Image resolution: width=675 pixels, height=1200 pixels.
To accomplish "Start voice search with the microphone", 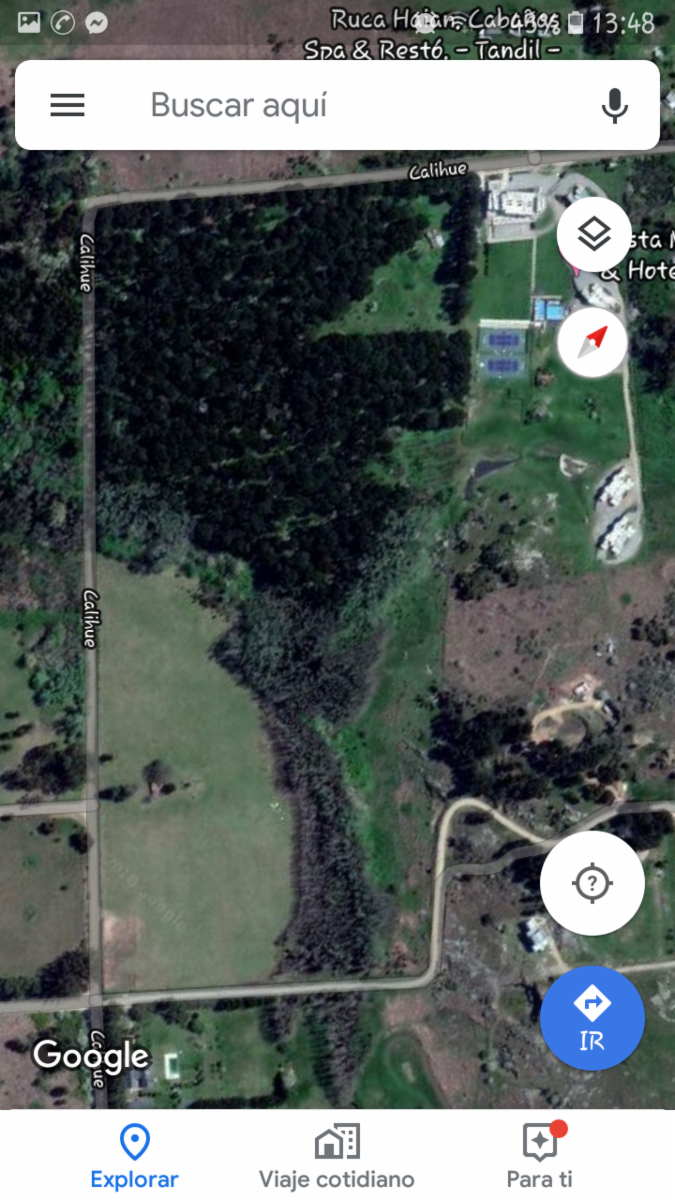I will click(614, 105).
